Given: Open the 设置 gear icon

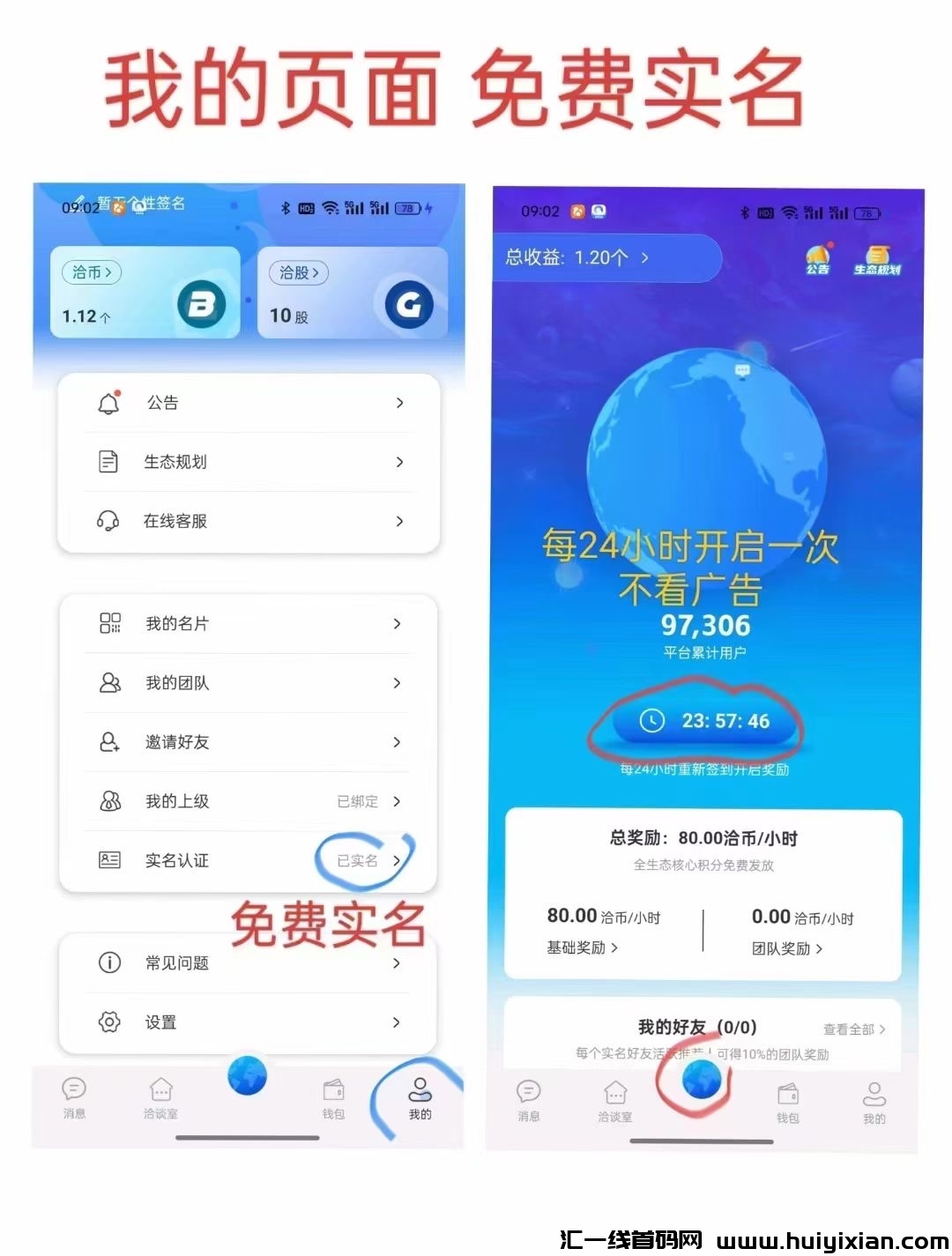Looking at the screenshot, I should 108,1022.
